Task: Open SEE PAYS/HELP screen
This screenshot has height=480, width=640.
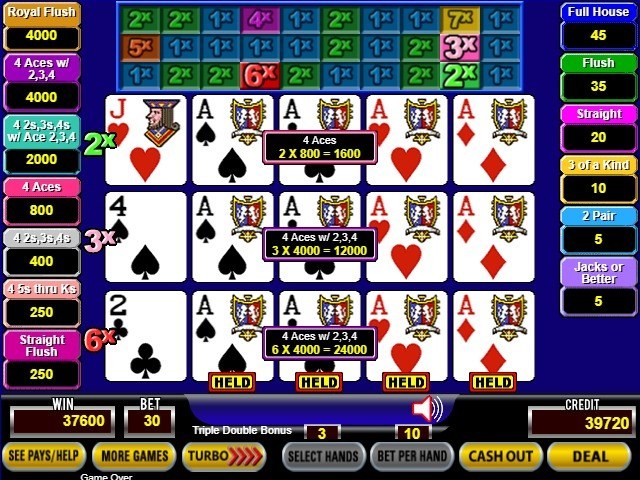Action: [43, 456]
